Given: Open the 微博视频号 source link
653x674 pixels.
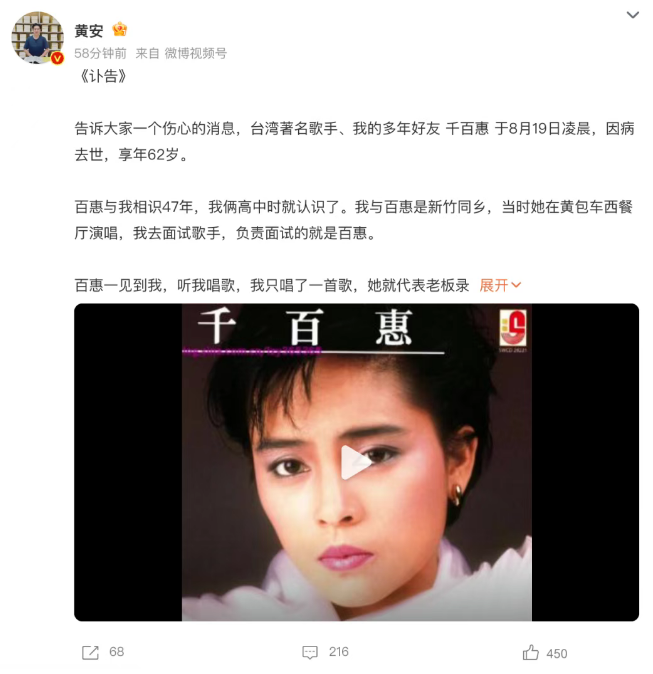Looking at the screenshot, I should [196, 53].
